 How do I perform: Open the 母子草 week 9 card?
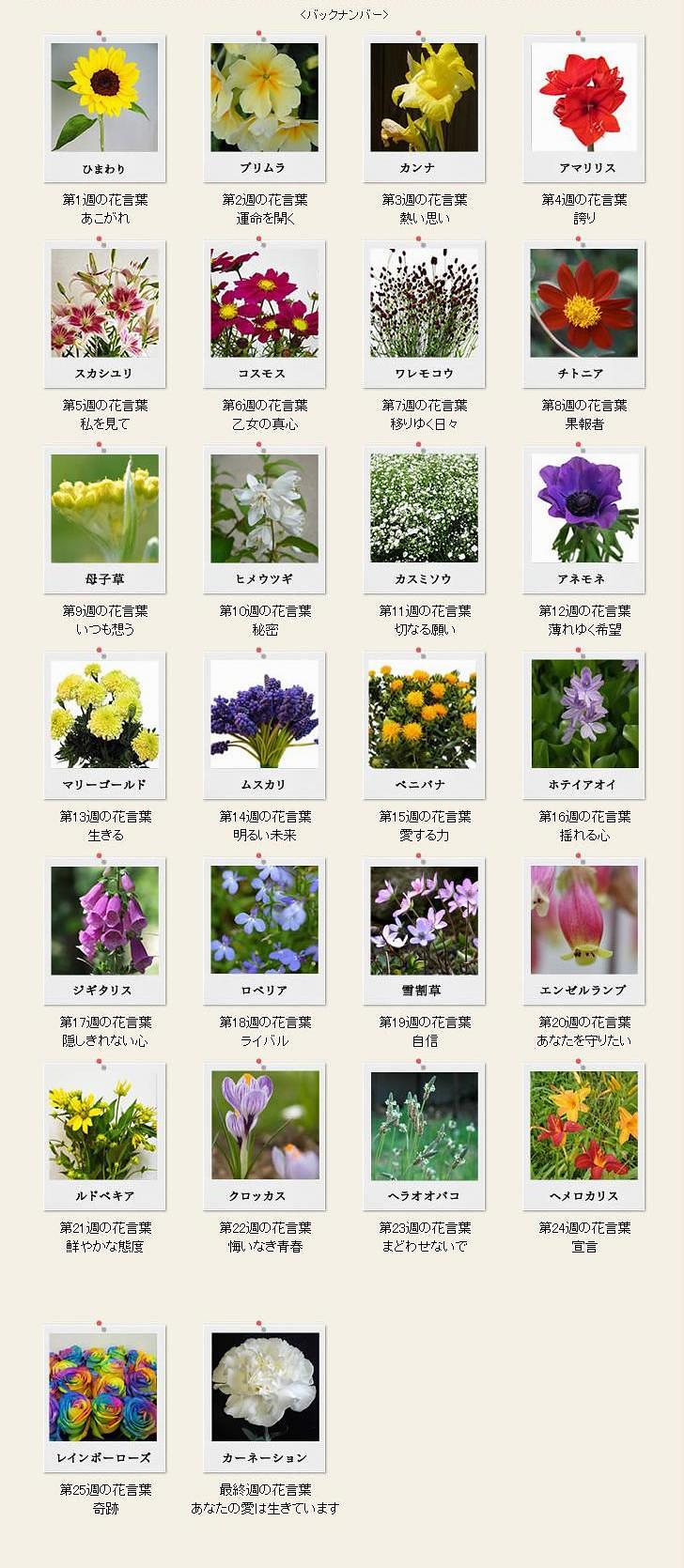(104, 519)
